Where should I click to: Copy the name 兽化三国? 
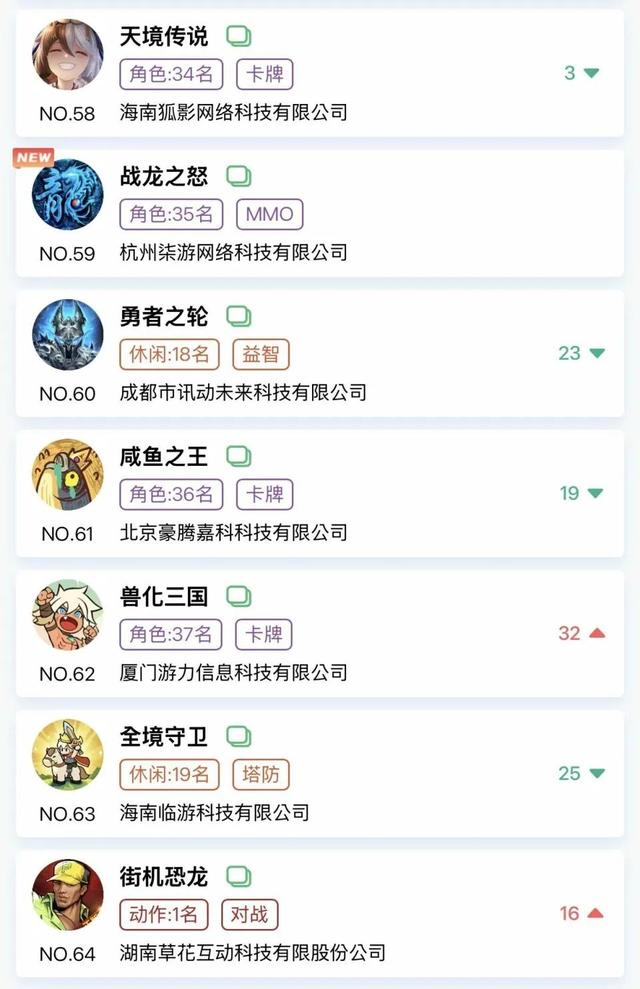tap(238, 597)
